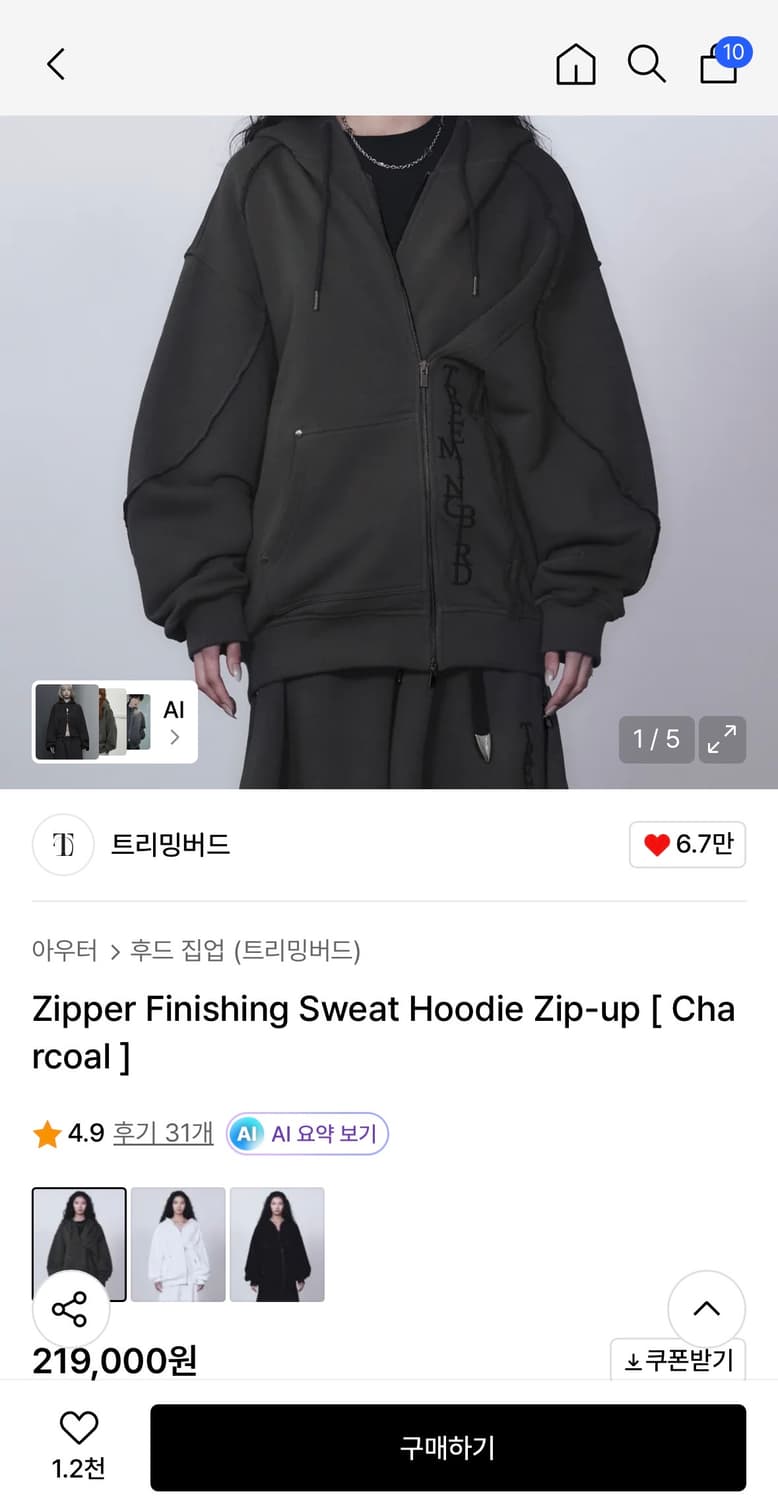Viewport: 778px width, 1500px height.
Task: Collapse page with scroll-to-top chevron
Action: (707, 1310)
